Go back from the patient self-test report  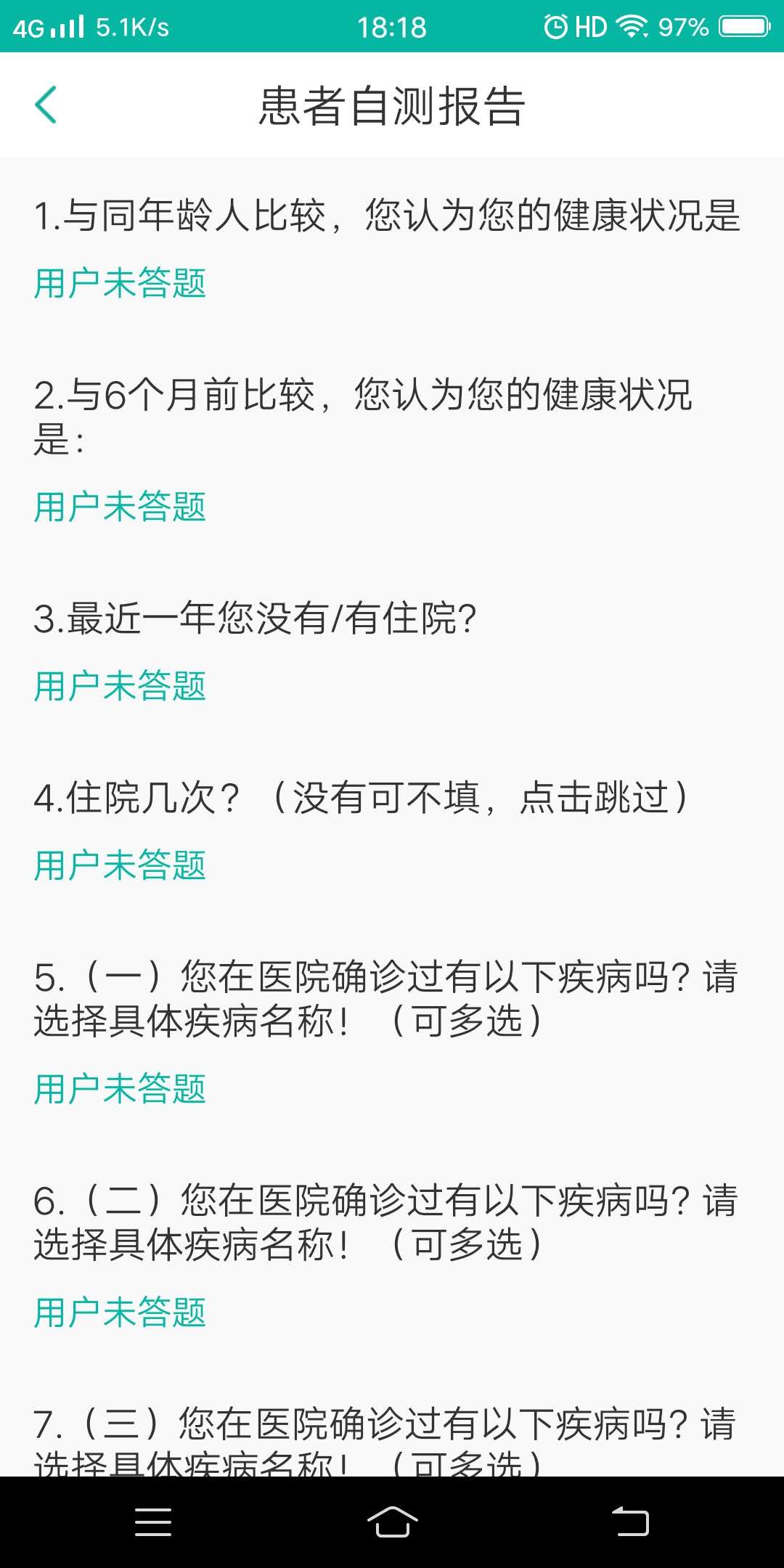coord(46,105)
